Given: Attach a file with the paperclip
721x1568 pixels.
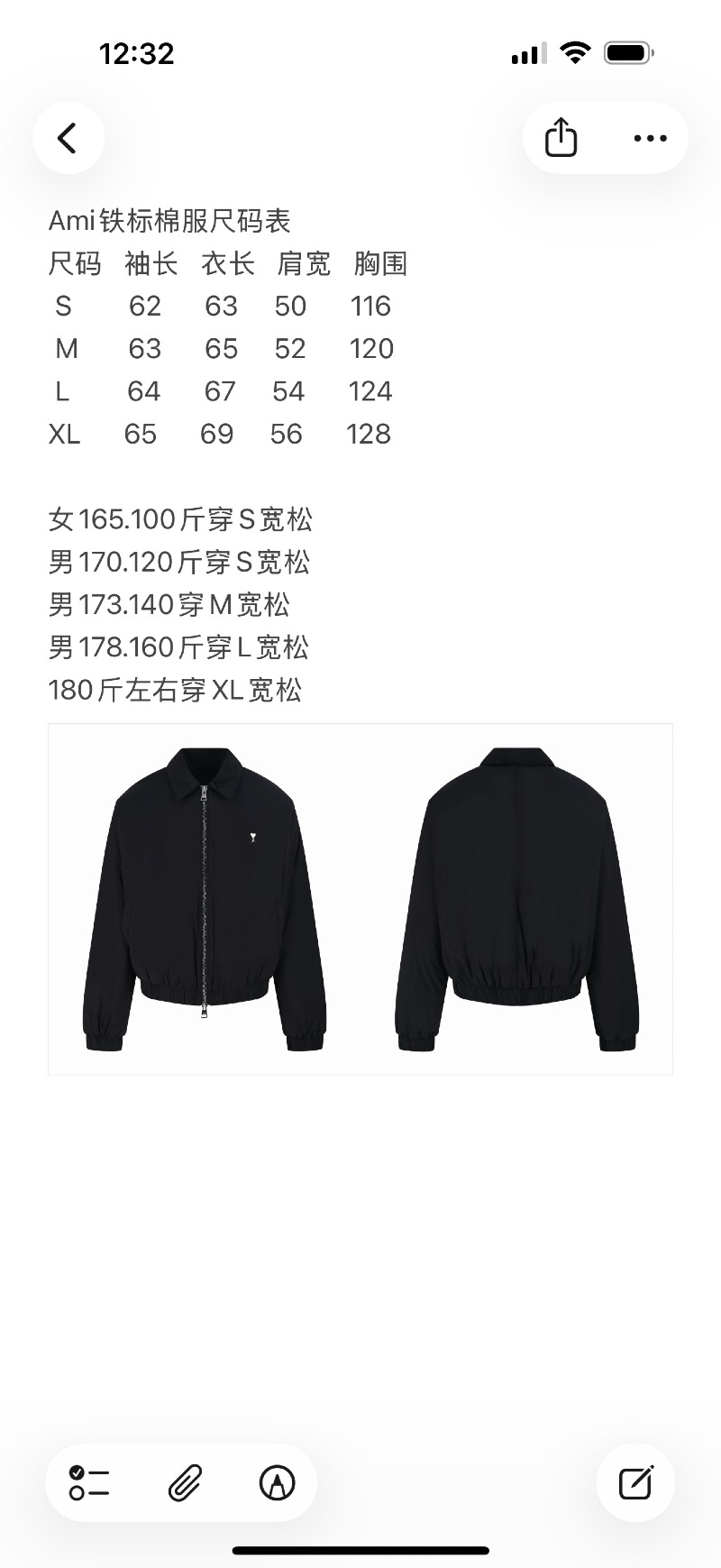Looking at the screenshot, I should 185,1482.
